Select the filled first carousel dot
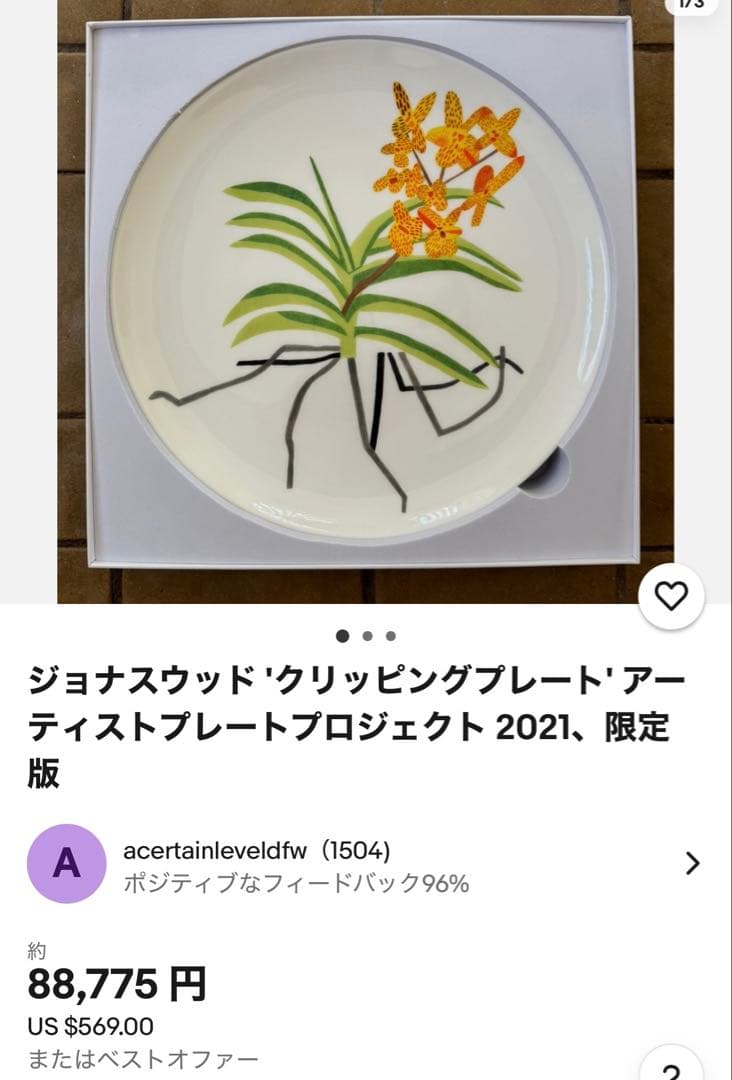The width and height of the screenshot is (732, 1080). (x=342, y=634)
